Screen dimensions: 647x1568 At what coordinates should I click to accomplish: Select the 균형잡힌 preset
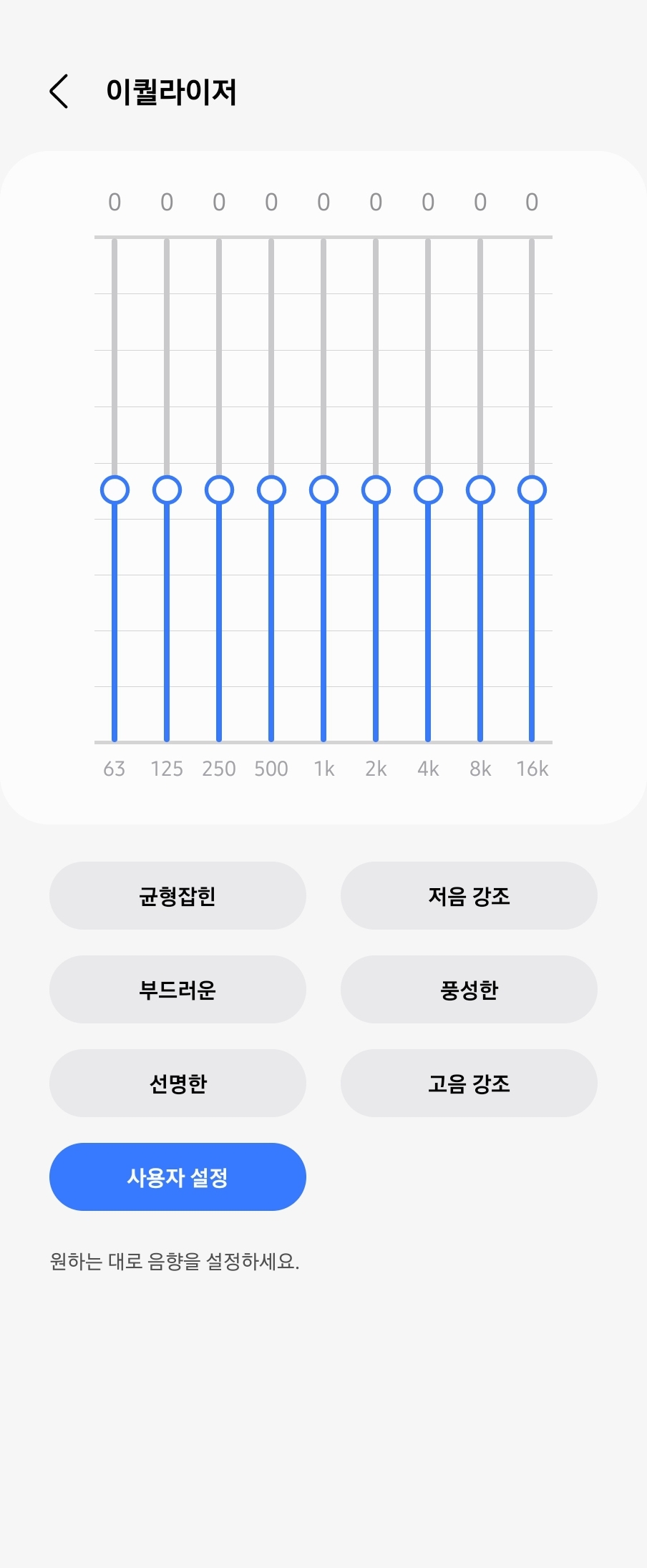click(x=177, y=896)
